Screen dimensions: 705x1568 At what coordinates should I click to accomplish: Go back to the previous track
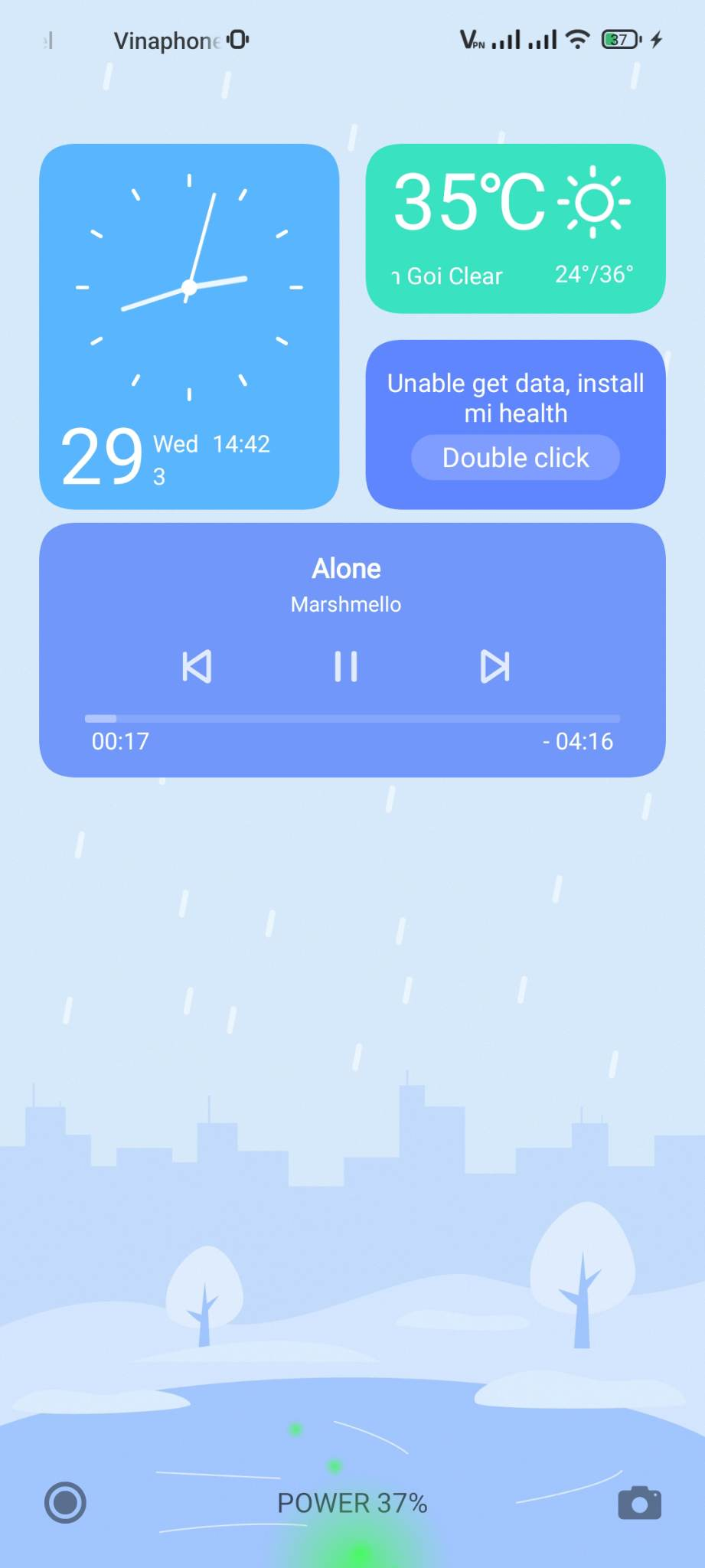197,665
